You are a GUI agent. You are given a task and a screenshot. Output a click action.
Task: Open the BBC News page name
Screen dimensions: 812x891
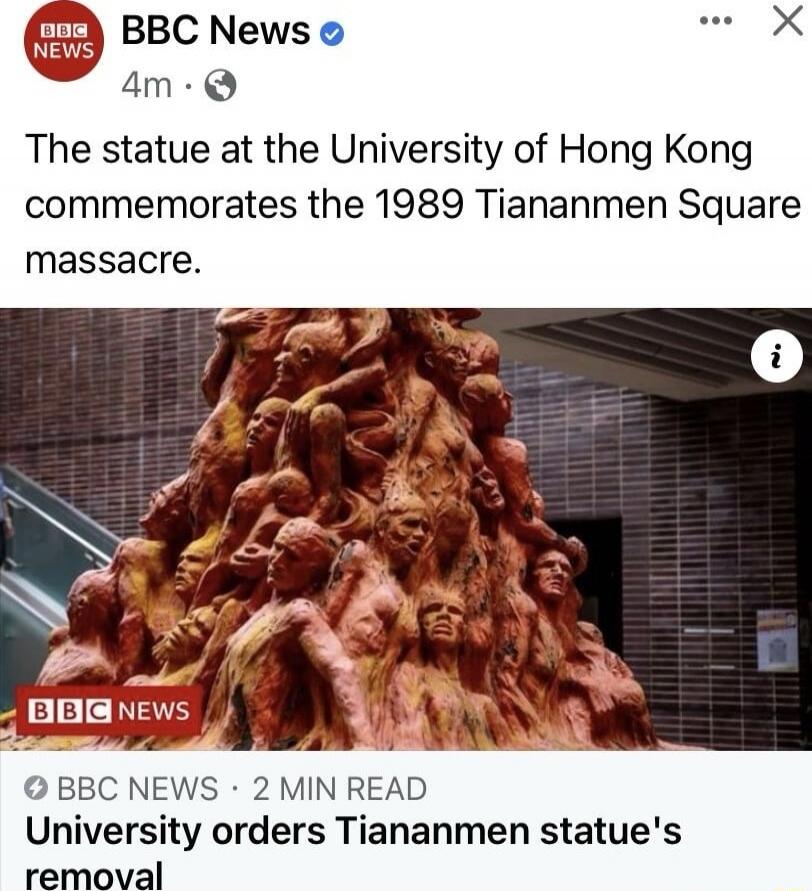tap(215, 33)
